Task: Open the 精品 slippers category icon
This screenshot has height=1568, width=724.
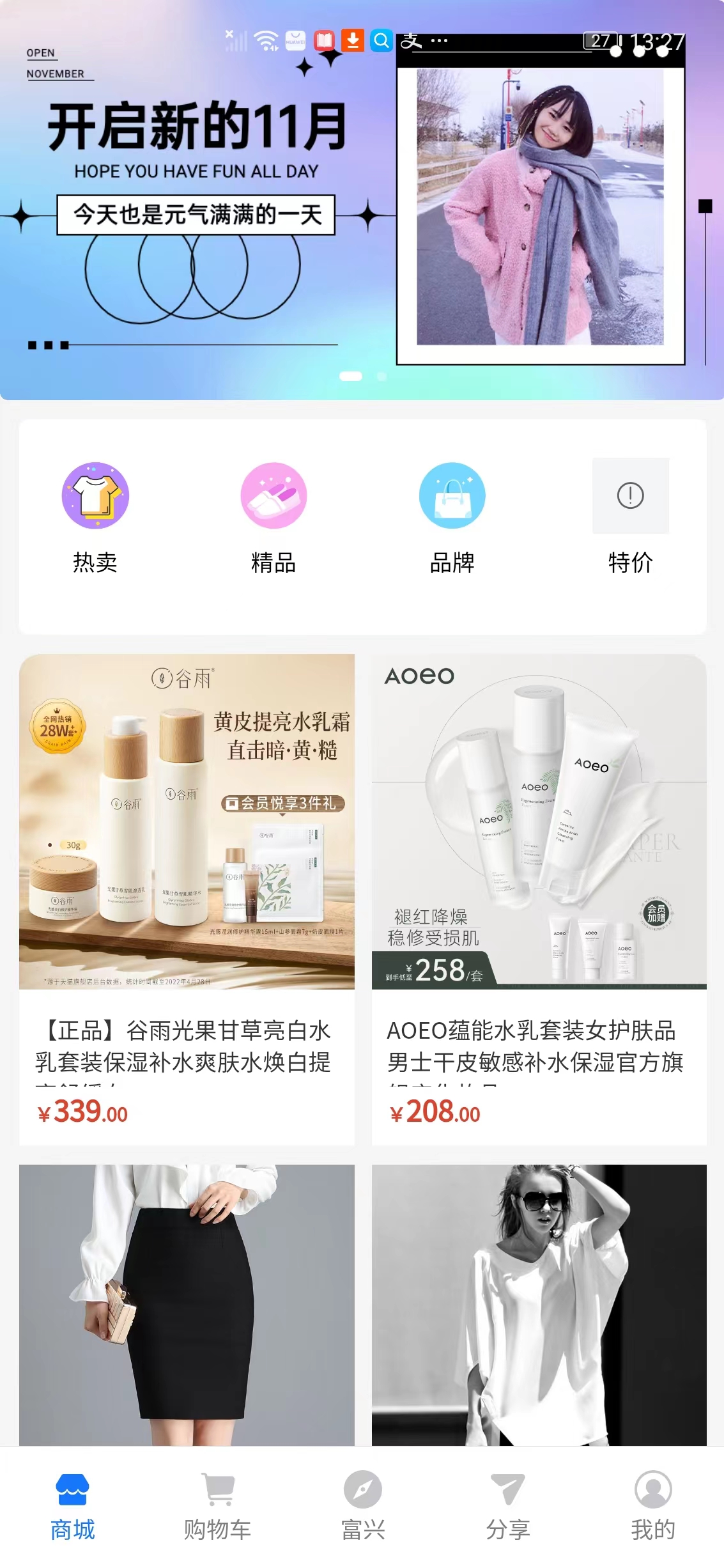Action: point(273,495)
